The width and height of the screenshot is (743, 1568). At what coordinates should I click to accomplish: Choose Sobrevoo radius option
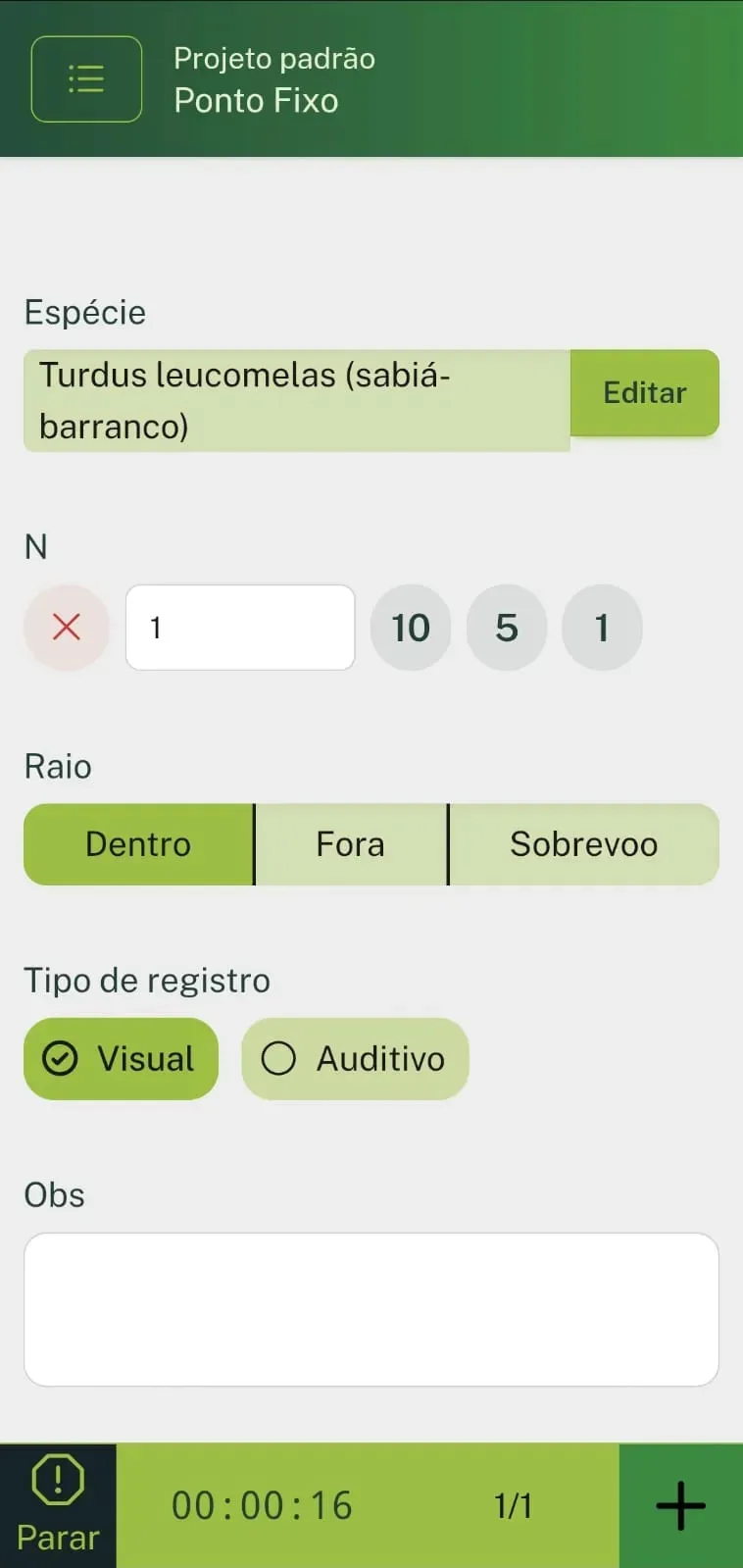583,843
